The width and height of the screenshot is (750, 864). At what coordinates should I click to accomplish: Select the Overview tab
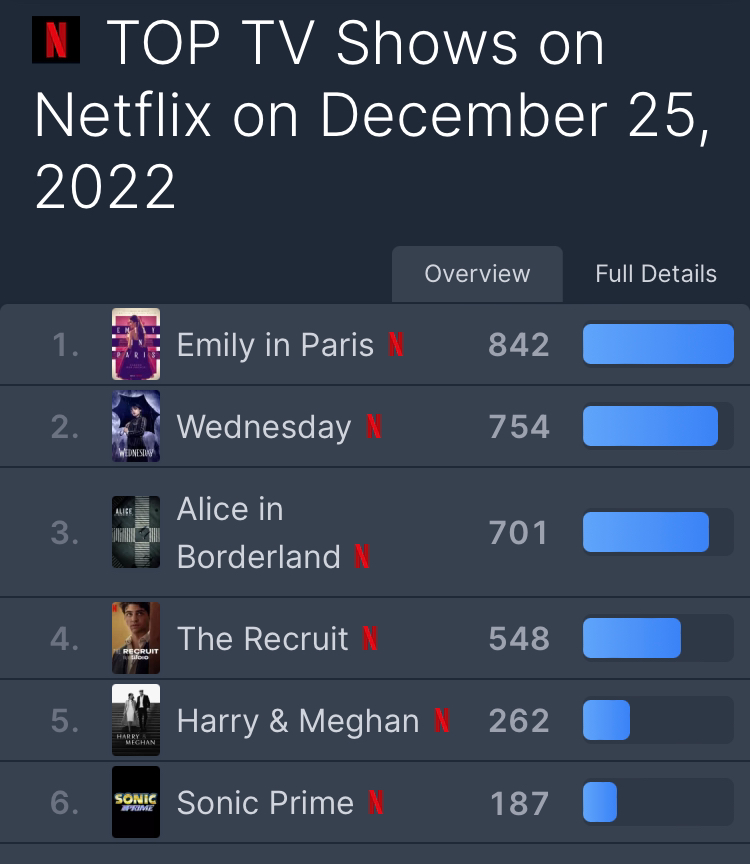pyautogui.click(x=477, y=274)
